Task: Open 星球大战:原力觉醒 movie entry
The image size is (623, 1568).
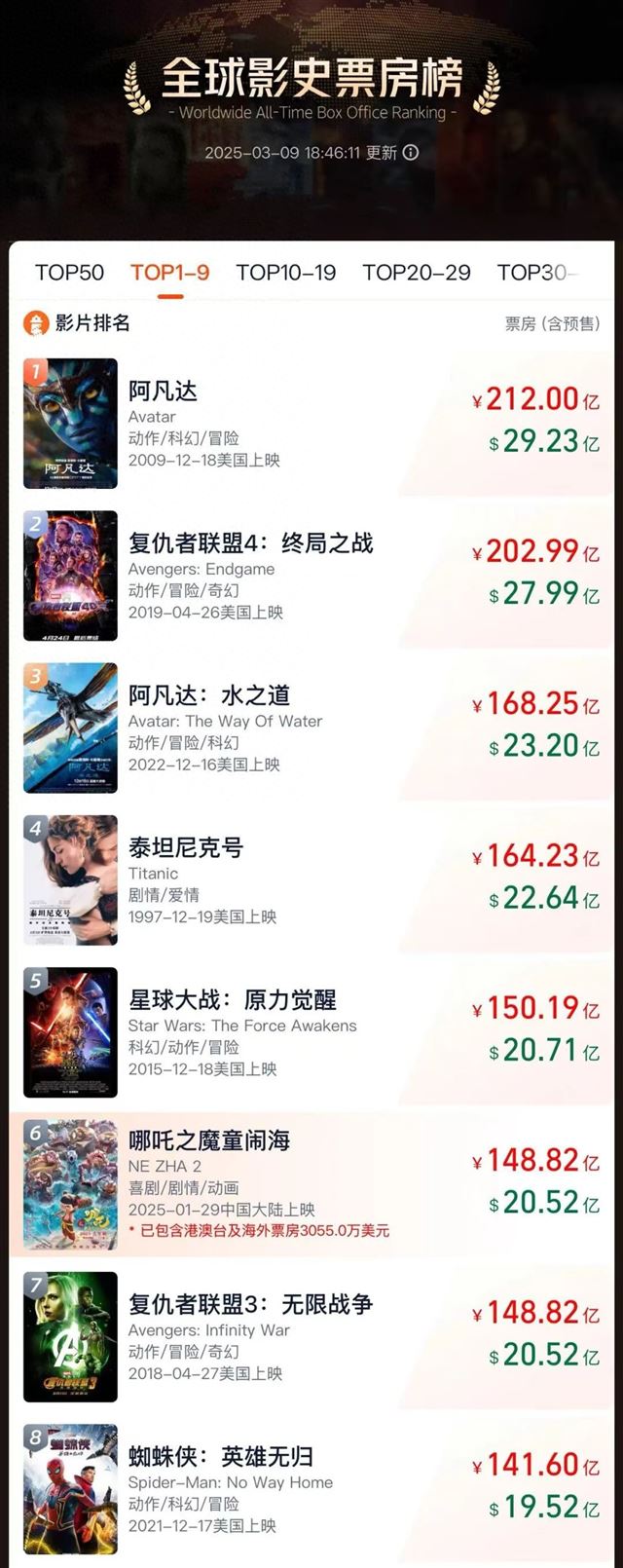Action: pyautogui.click(x=311, y=1031)
